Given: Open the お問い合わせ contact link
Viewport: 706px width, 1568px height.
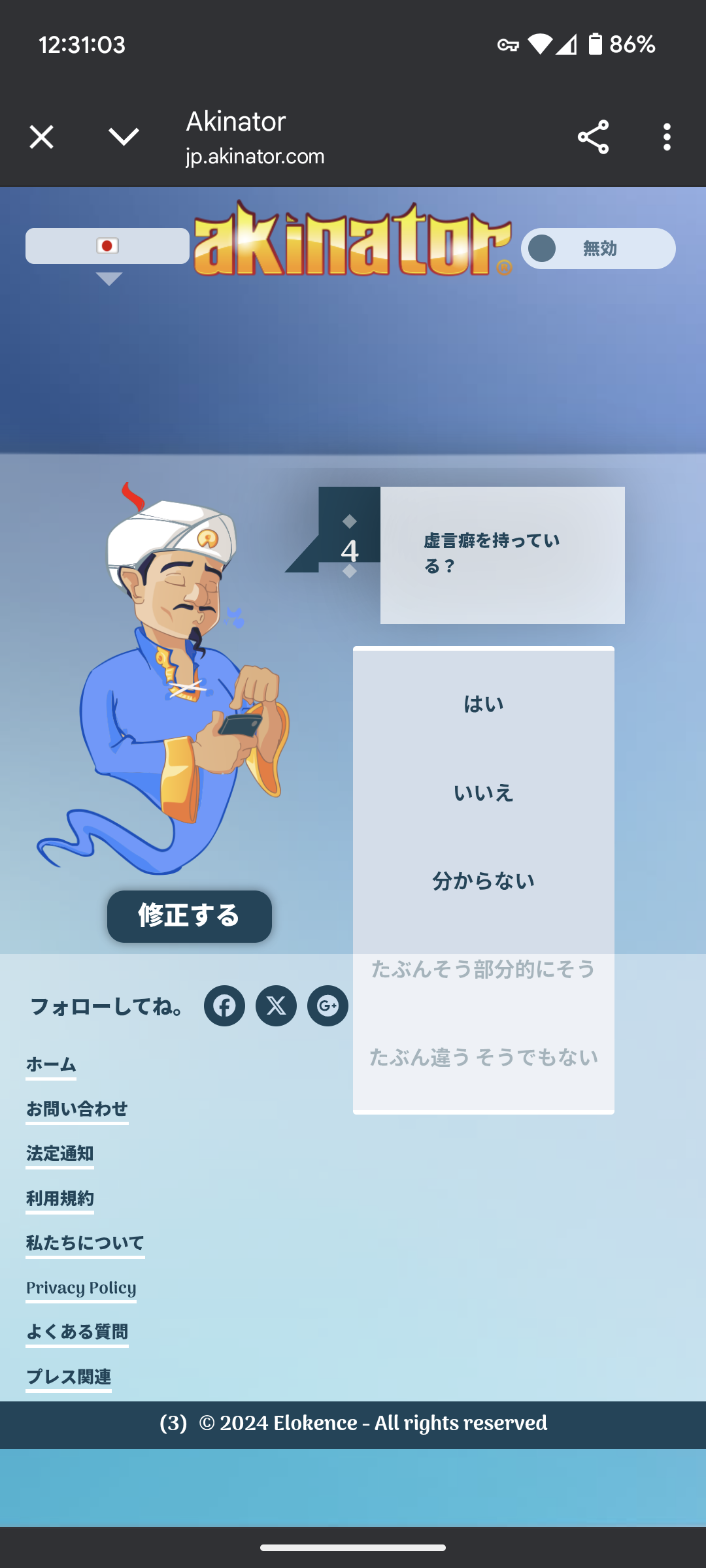Looking at the screenshot, I should tap(77, 1109).
